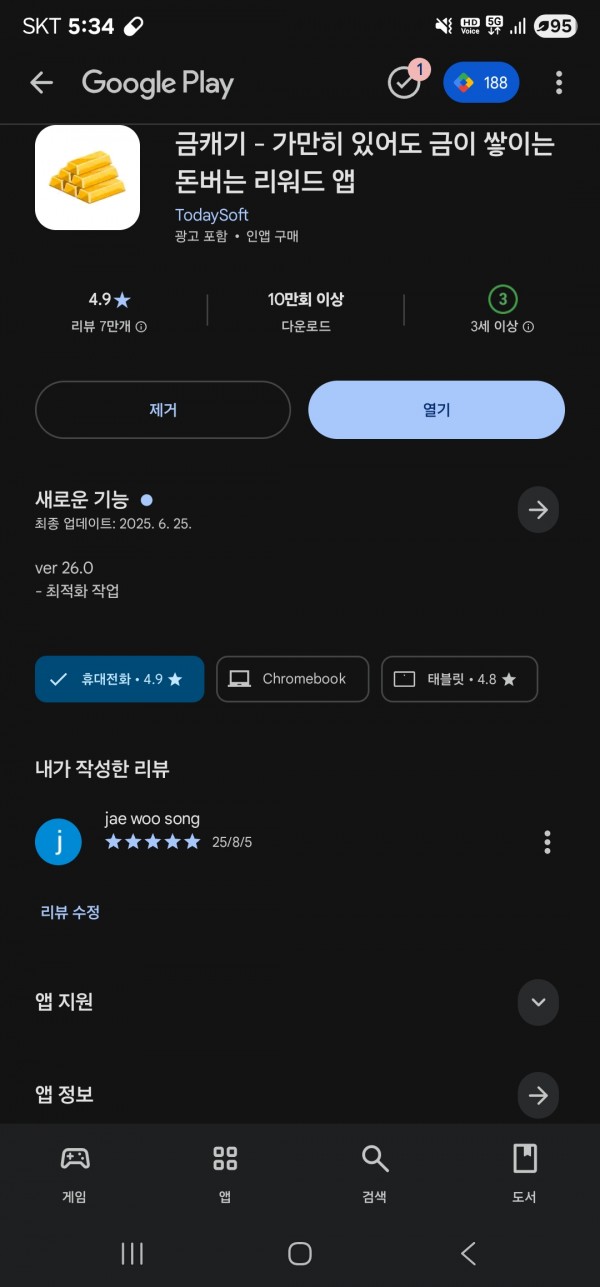The image size is (600, 1287).
Task: Tap 리뷰 수정 to edit review
Action: (70, 912)
